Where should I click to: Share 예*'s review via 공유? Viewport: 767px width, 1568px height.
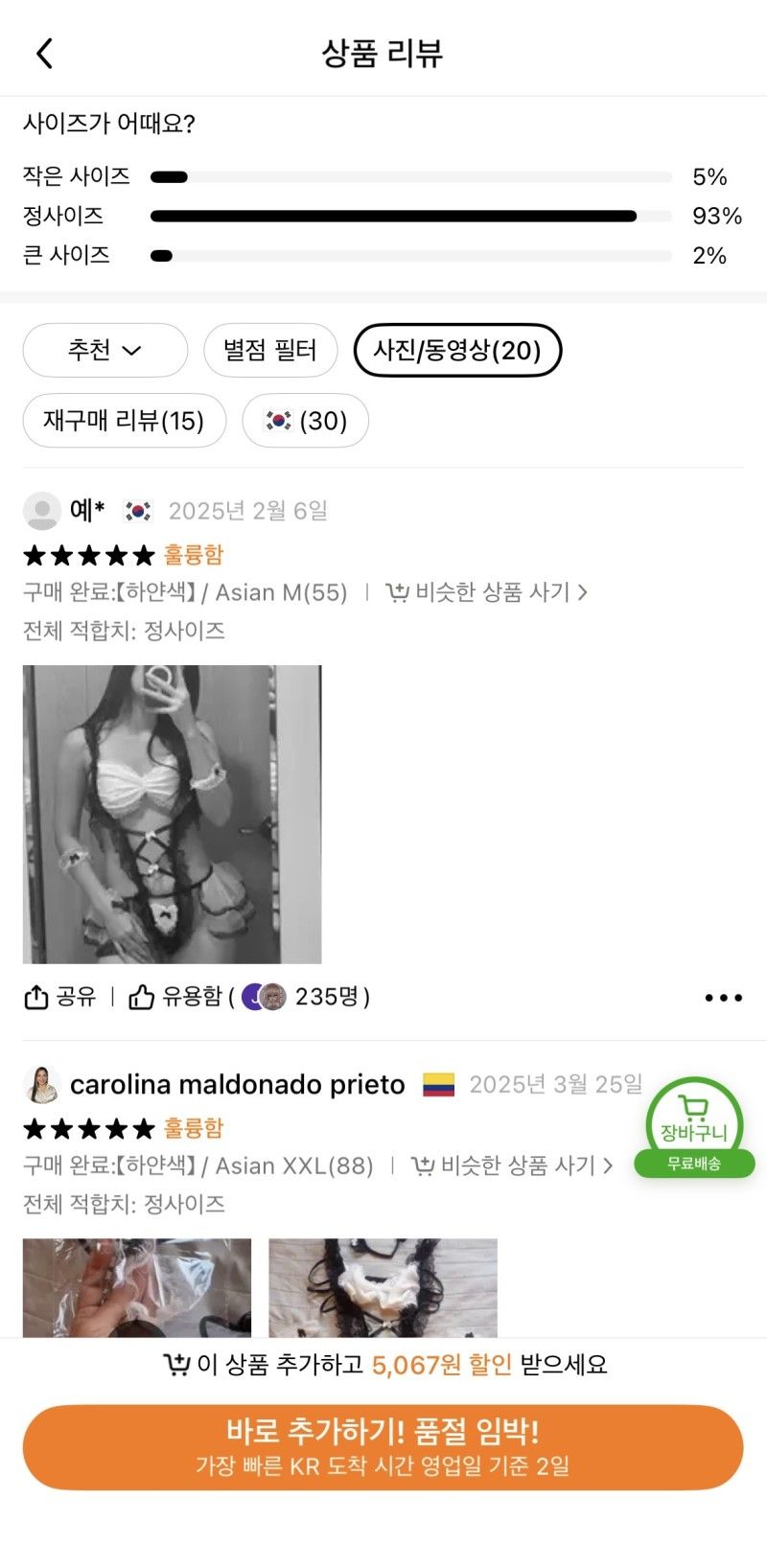pos(59,998)
